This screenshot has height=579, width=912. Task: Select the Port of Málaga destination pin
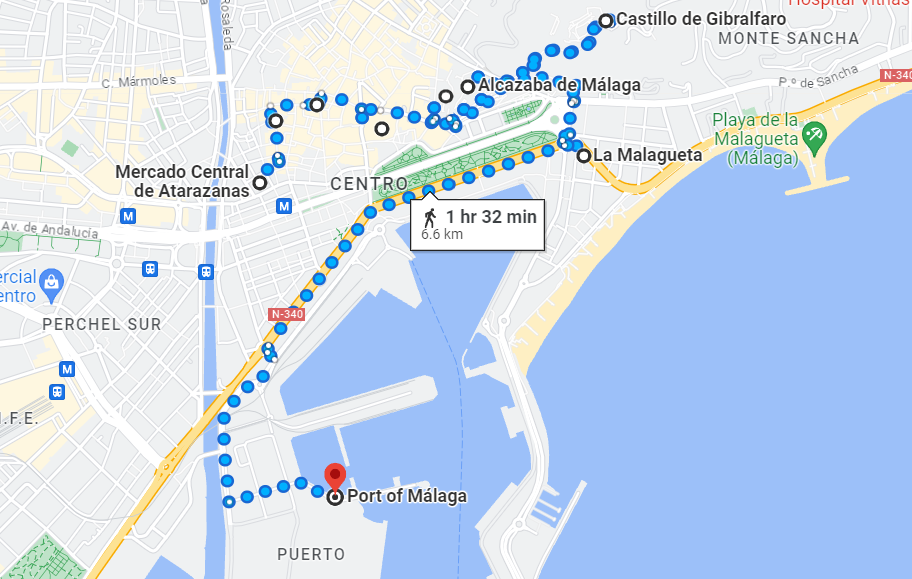coord(335,477)
